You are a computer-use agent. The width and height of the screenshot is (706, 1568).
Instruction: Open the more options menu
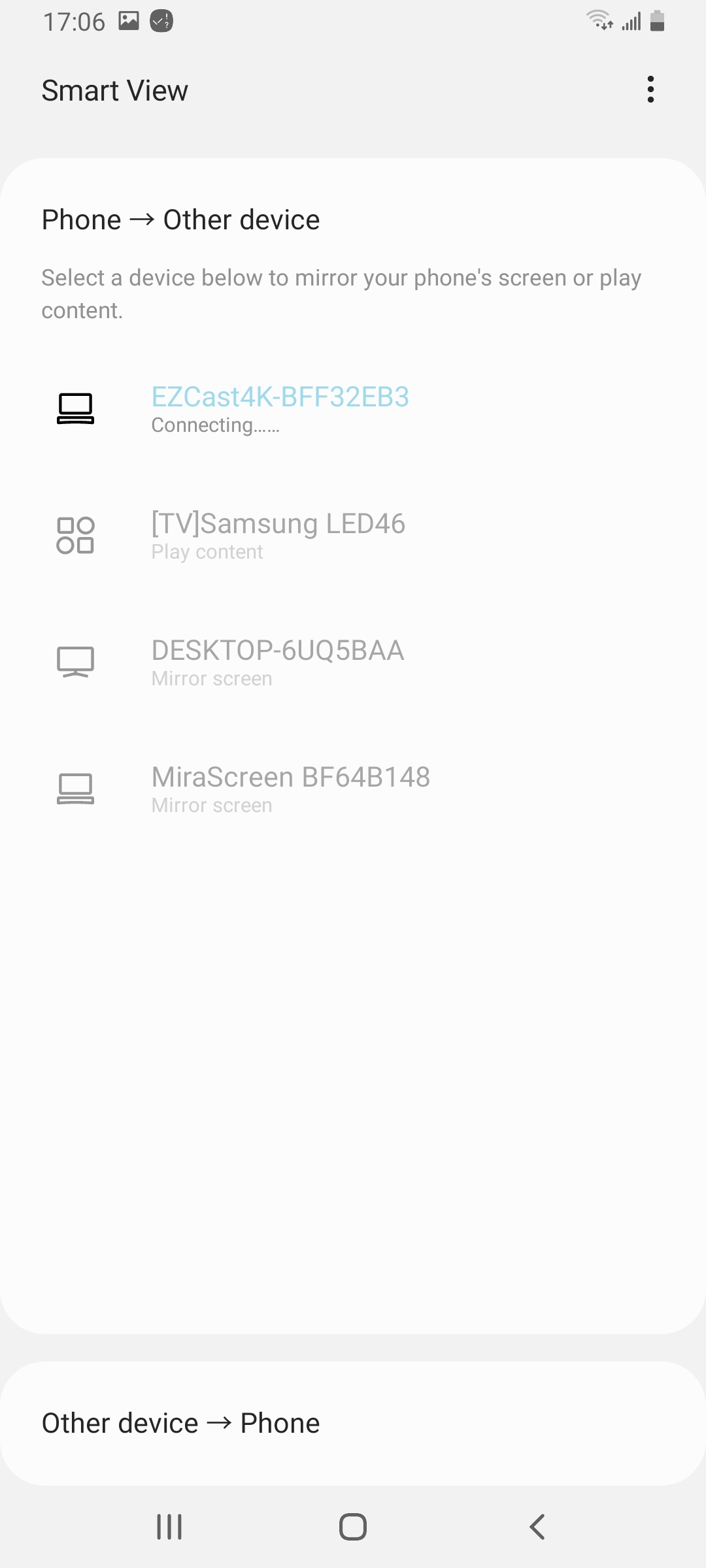pyautogui.click(x=650, y=90)
